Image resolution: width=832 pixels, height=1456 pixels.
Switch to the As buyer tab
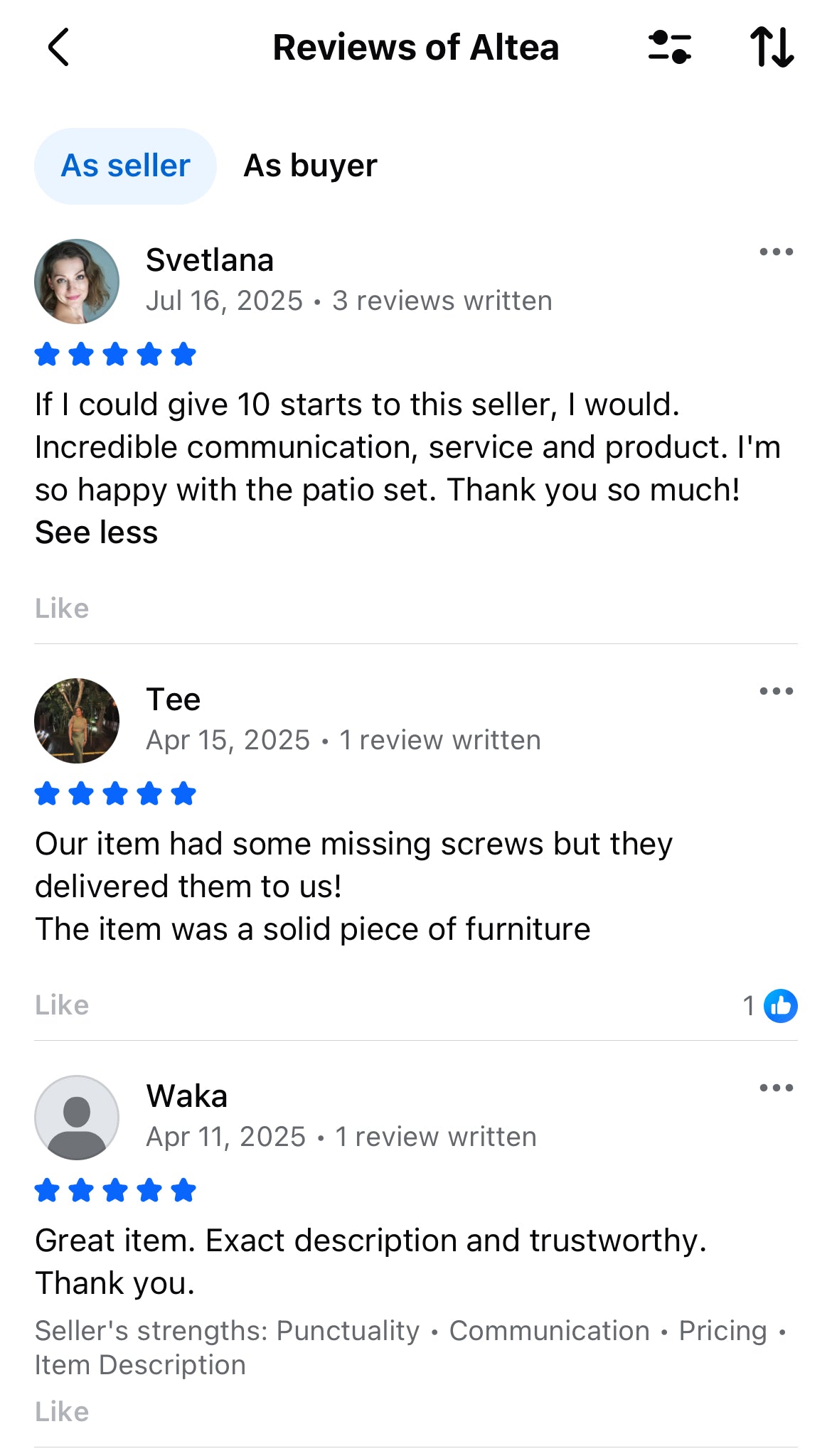(310, 166)
